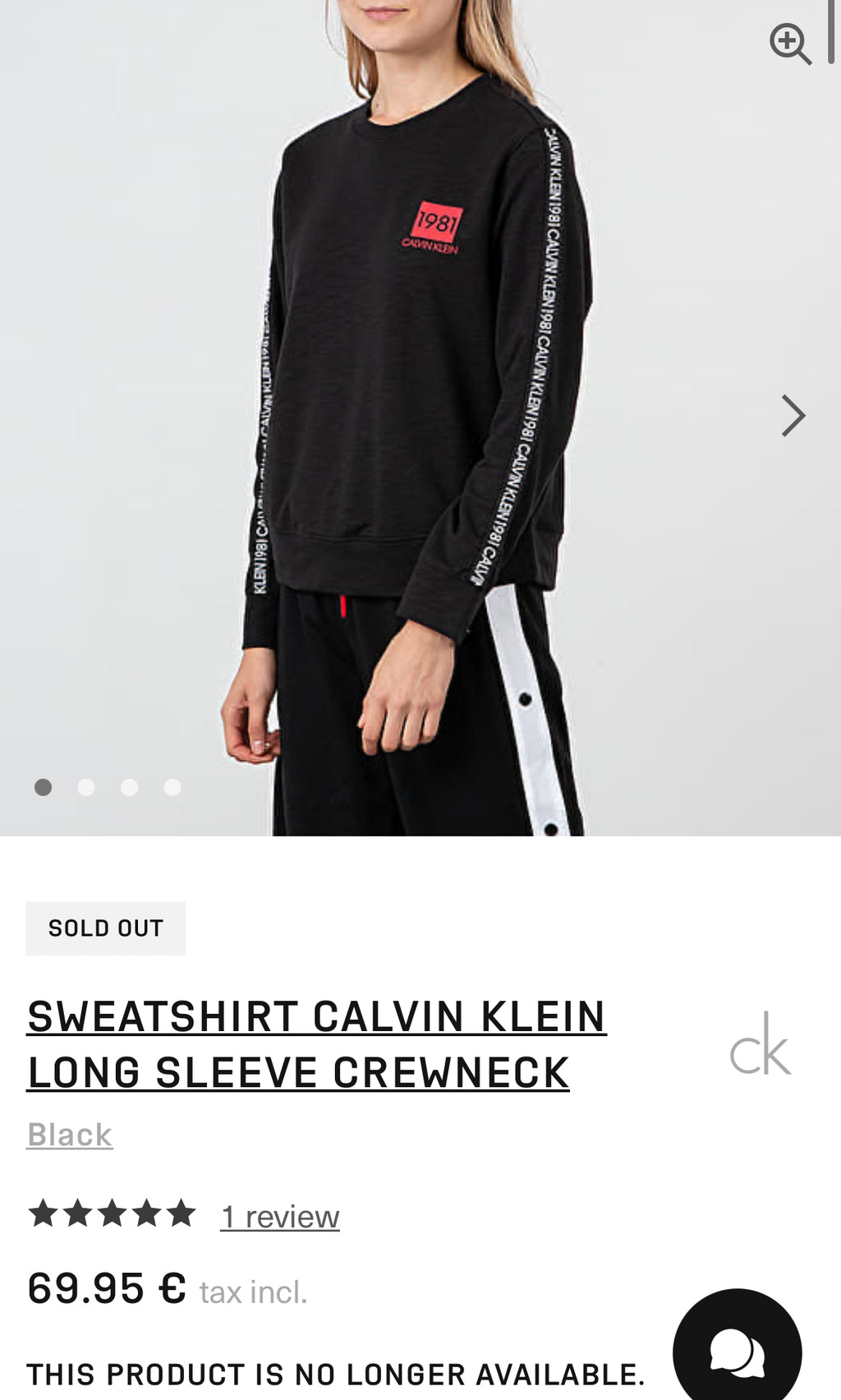Advance gallery with the right chevron arrow

[793, 417]
